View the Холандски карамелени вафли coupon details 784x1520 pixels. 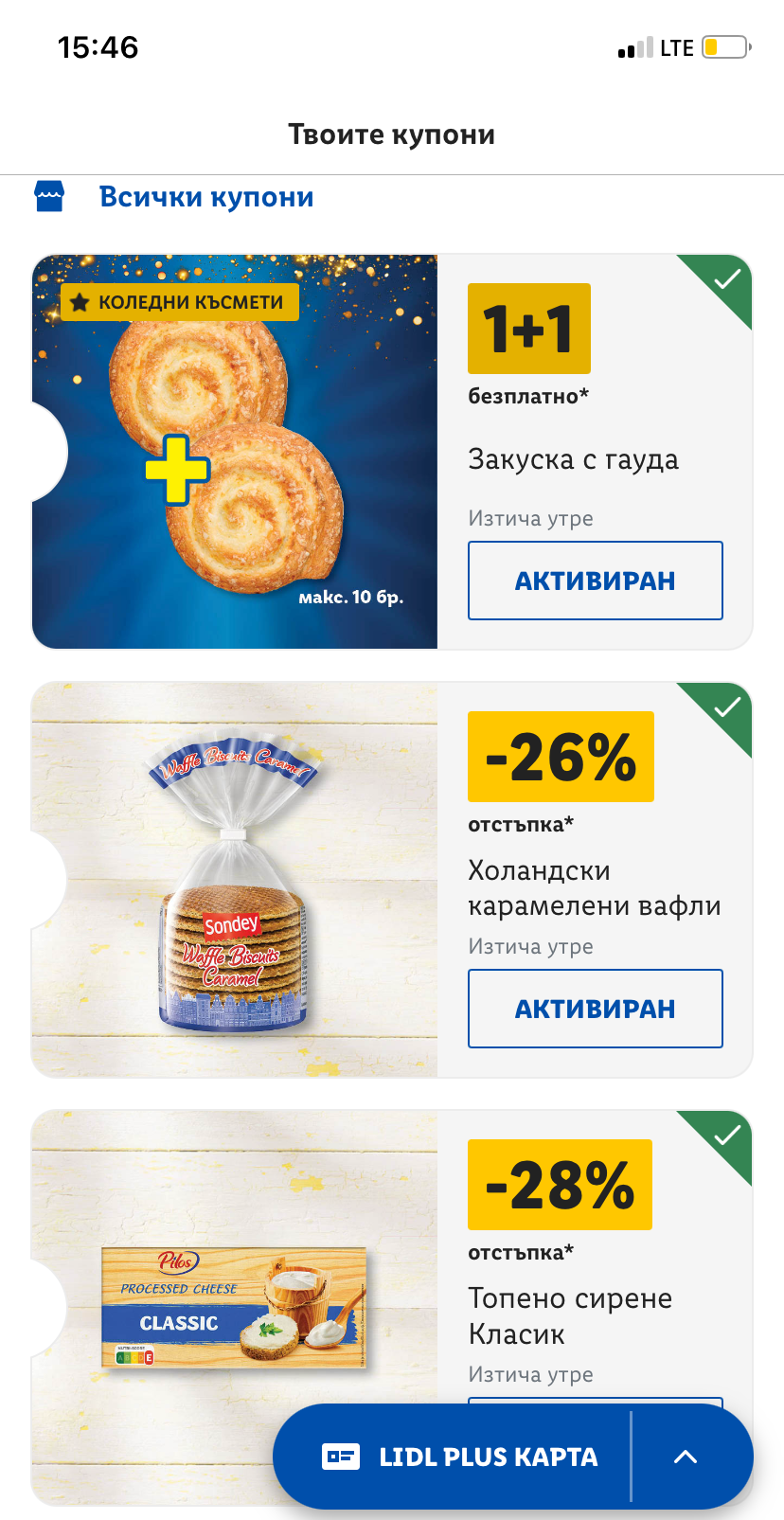coord(235,880)
